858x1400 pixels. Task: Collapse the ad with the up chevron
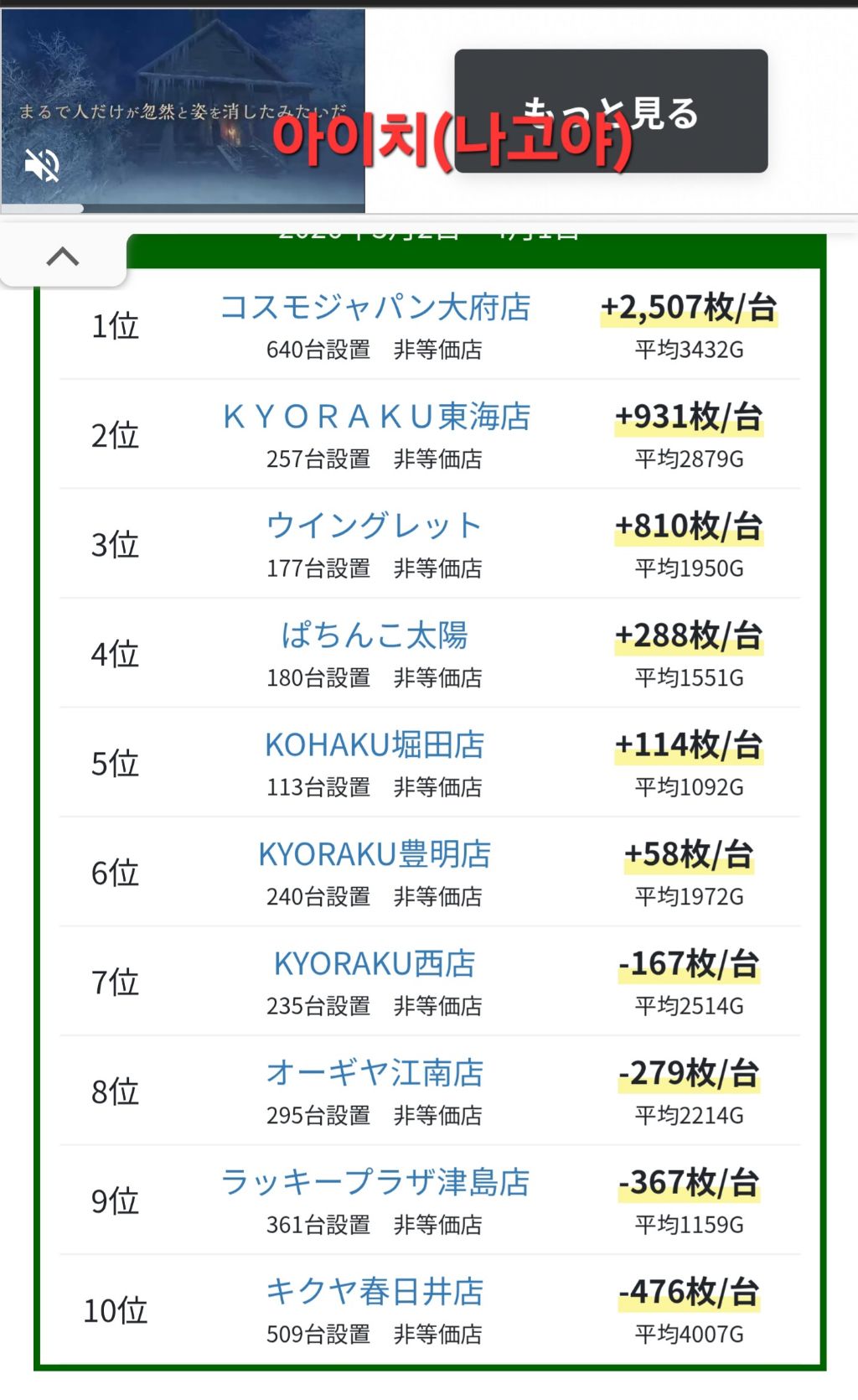click(x=63, y=256)
